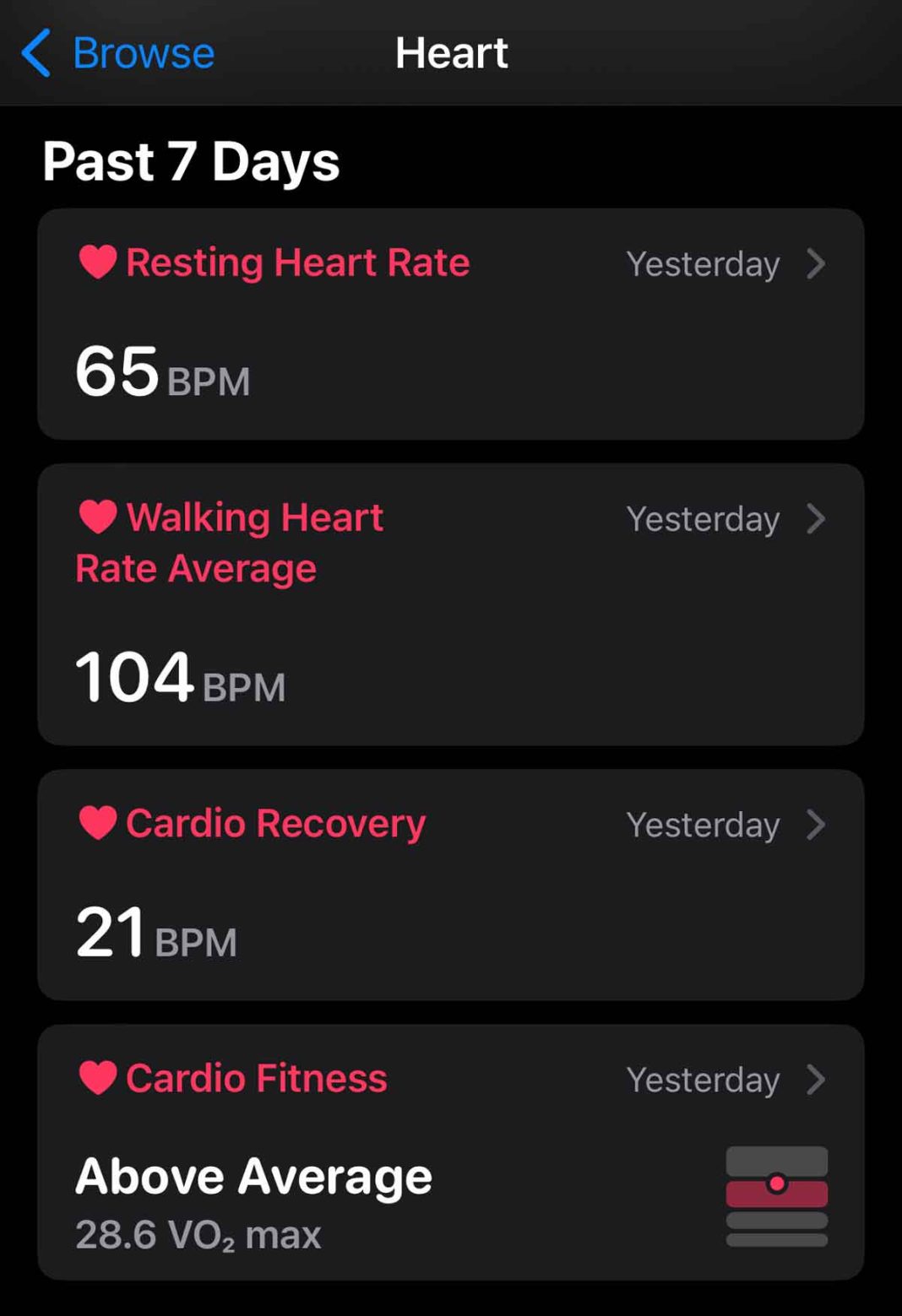Click the Heart title in the header
Image resolution: width=902 pixels, height=1316 pixels.
452,52
